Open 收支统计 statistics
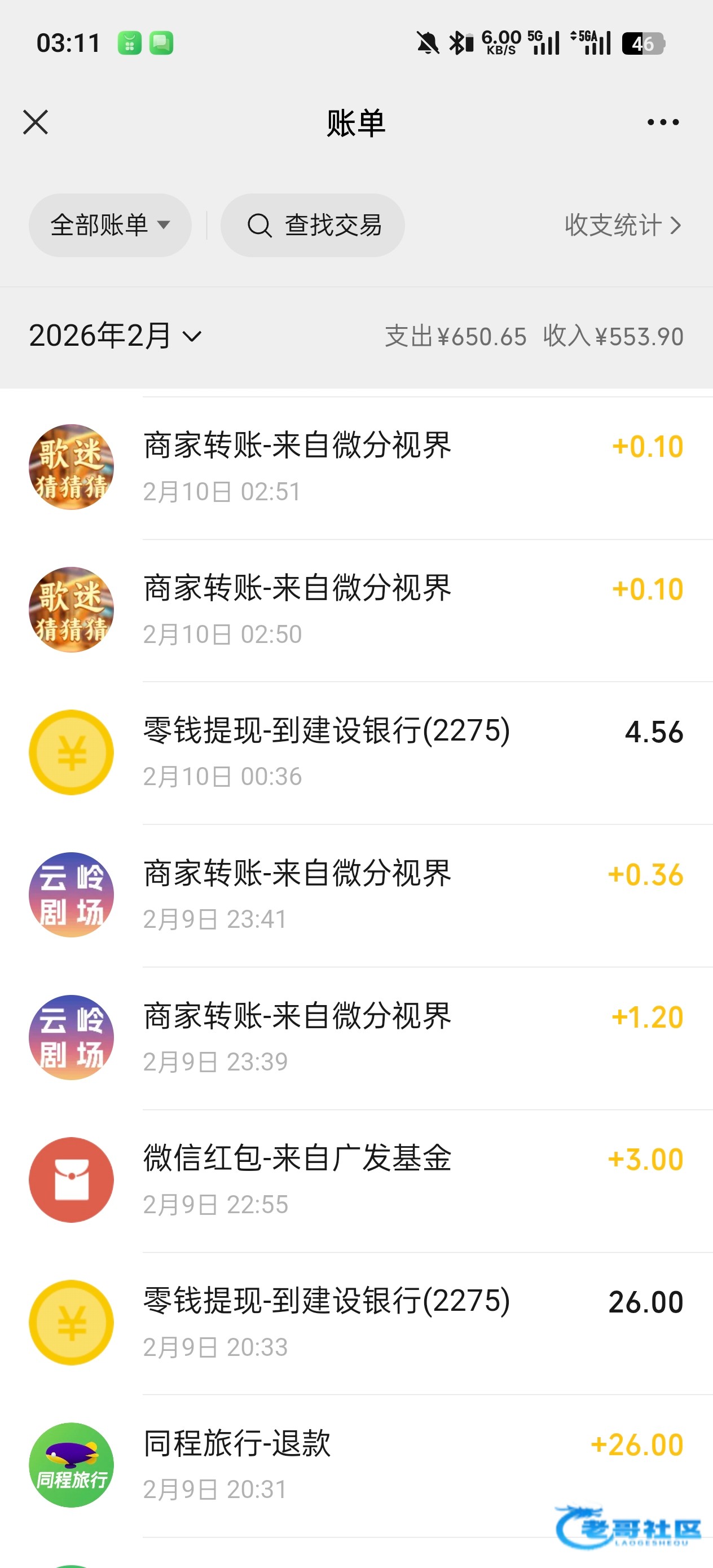The height and width of the screenshot is (1568, 713). (622, 225)
